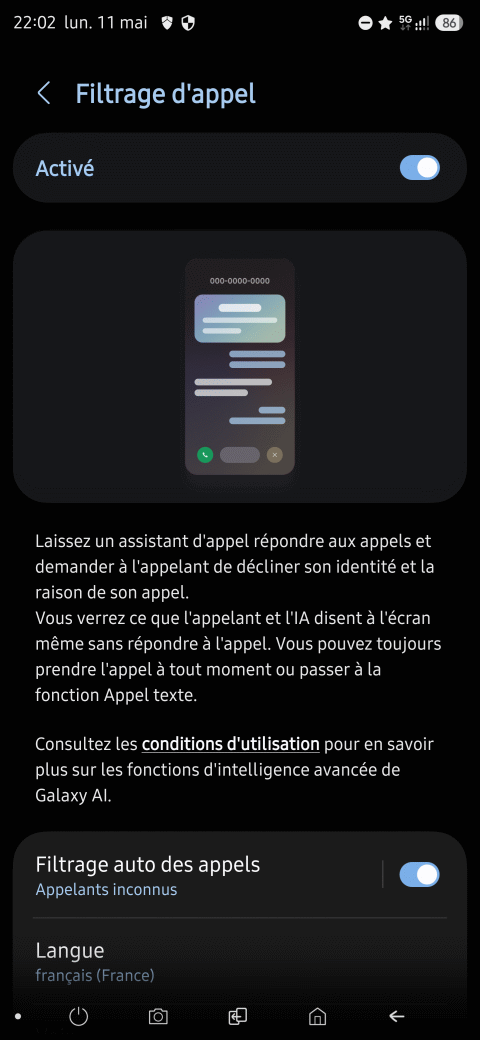
Task: Open the Filtrage auto des appels settings
Action: coord(199,875)
